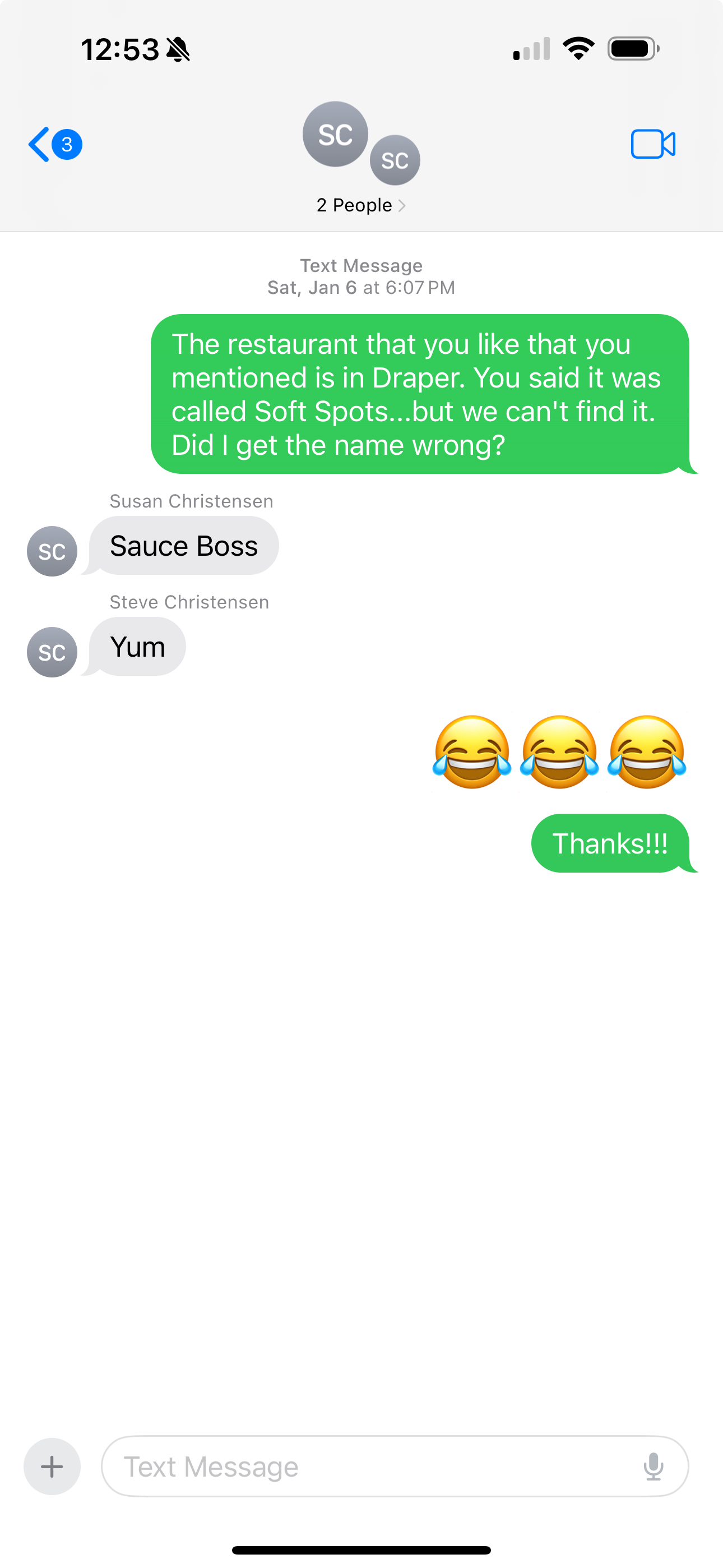Viewport: 723px width, 1568px height.
Task: Start a FaceTime video call
Action: click(652, 144)
